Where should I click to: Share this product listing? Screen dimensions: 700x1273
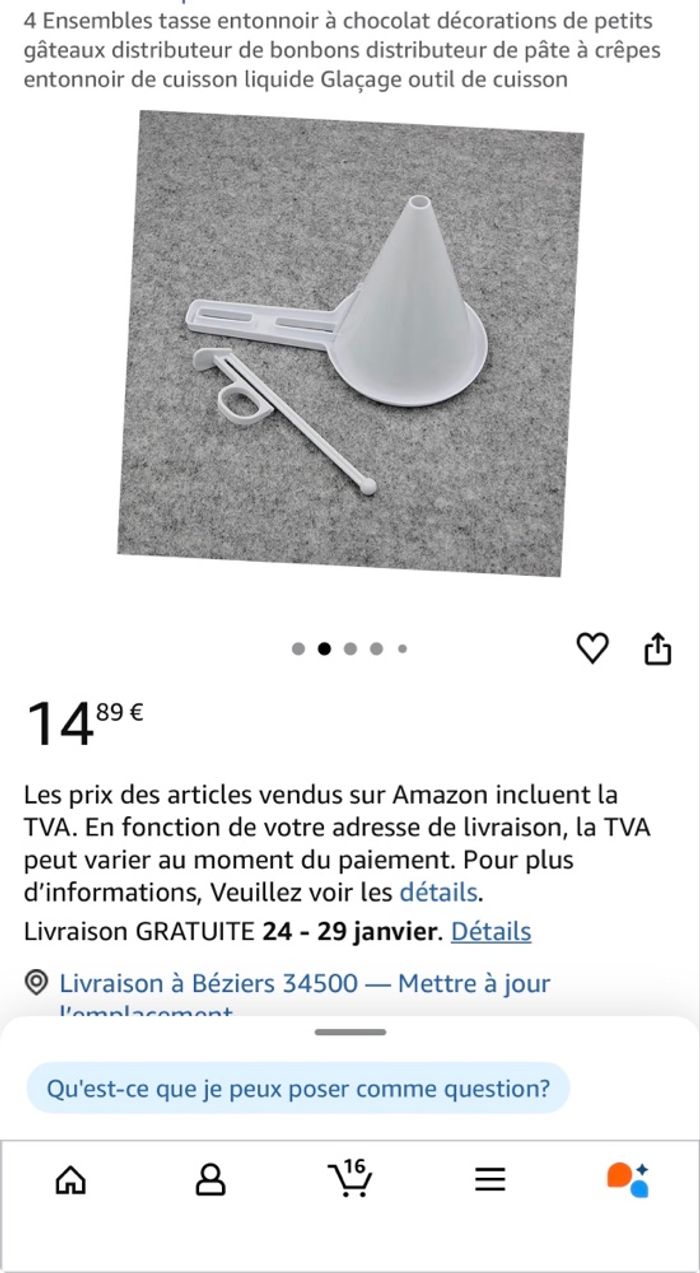657,649
